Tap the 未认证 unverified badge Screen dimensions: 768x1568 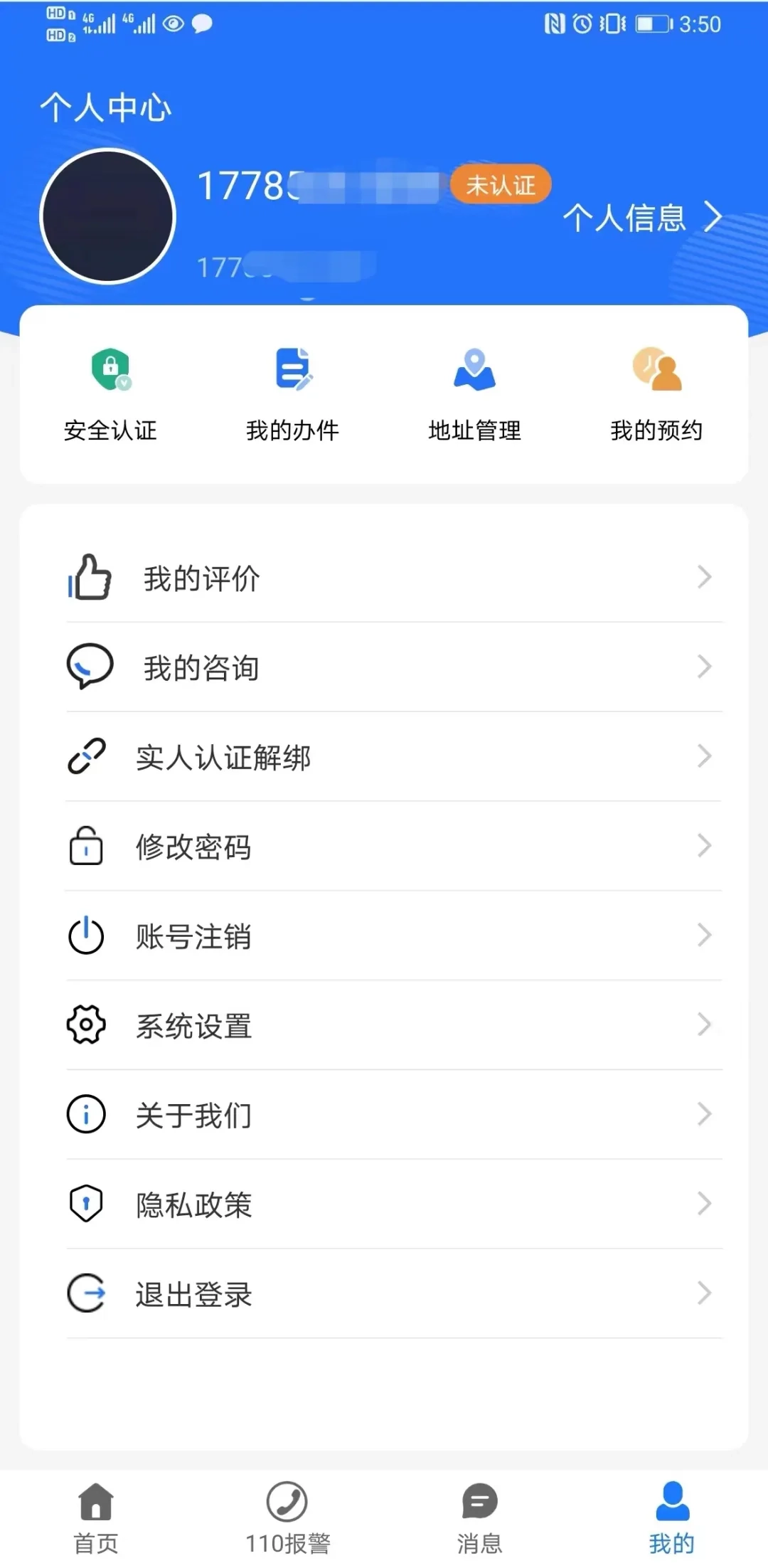(x=501, y=186)
